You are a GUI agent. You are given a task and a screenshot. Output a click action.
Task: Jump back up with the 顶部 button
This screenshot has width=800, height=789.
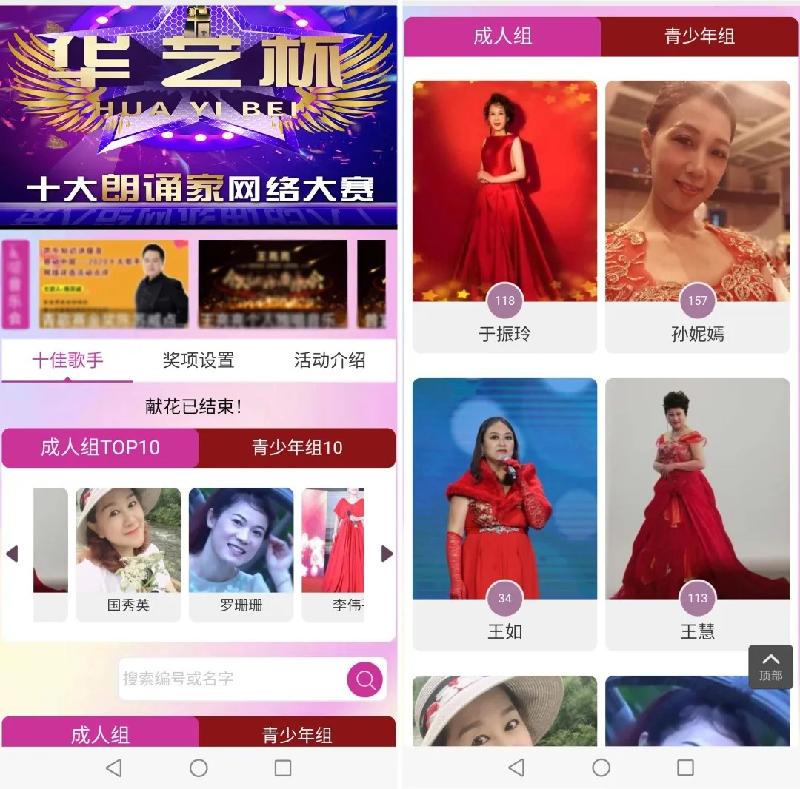770,666
